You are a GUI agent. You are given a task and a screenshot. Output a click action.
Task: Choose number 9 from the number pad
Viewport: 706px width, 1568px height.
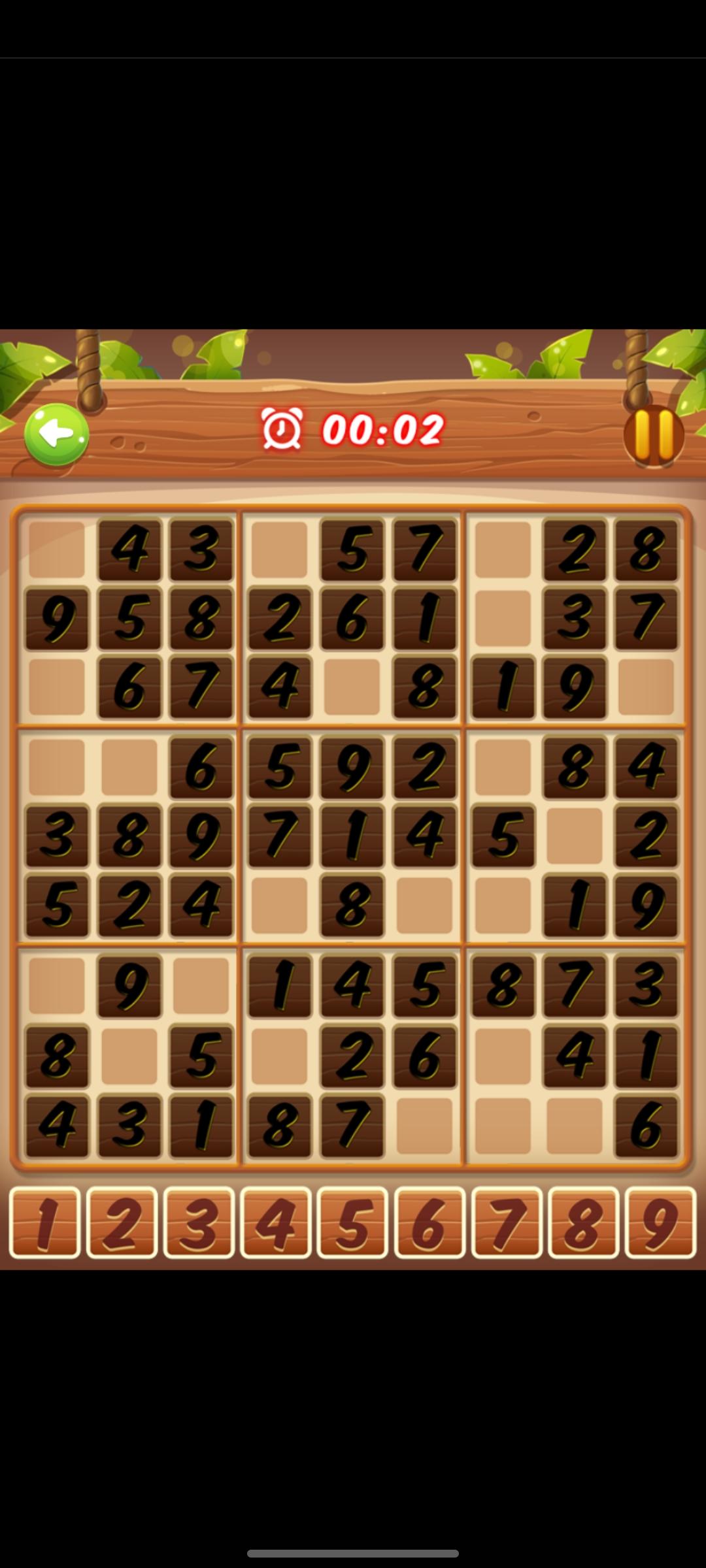660,1222
